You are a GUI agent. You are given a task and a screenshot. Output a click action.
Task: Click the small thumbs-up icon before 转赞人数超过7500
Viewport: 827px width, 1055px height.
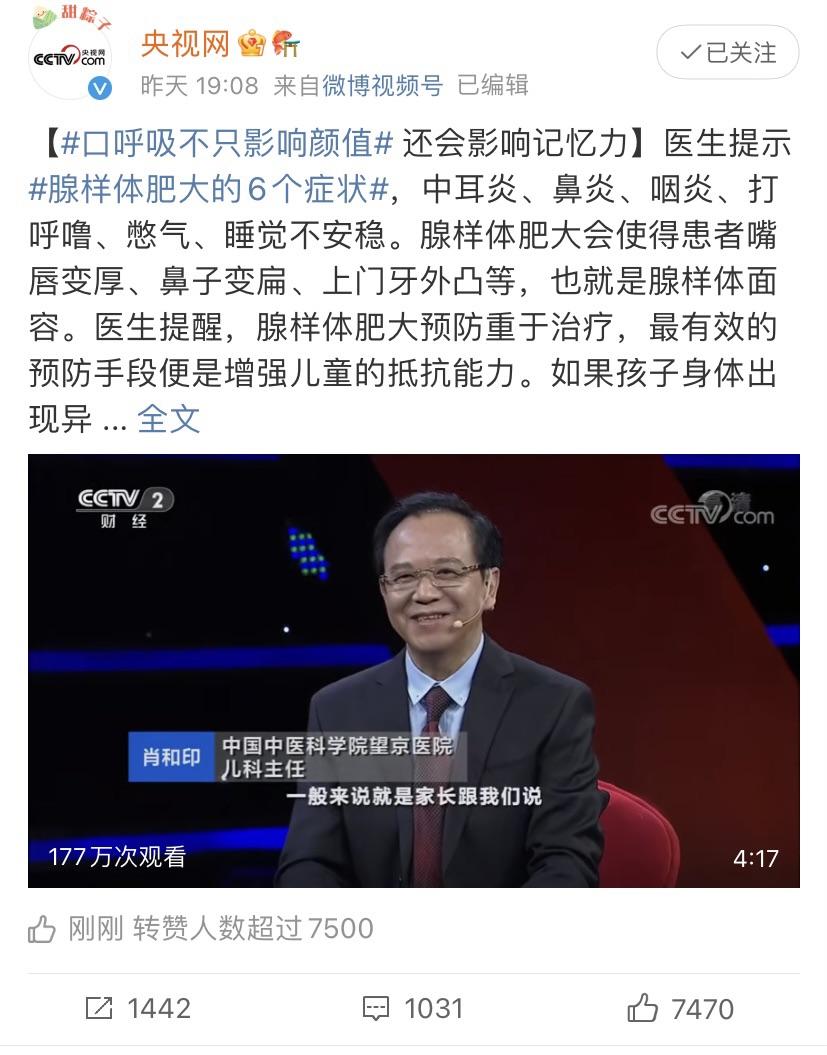point(42,930)
